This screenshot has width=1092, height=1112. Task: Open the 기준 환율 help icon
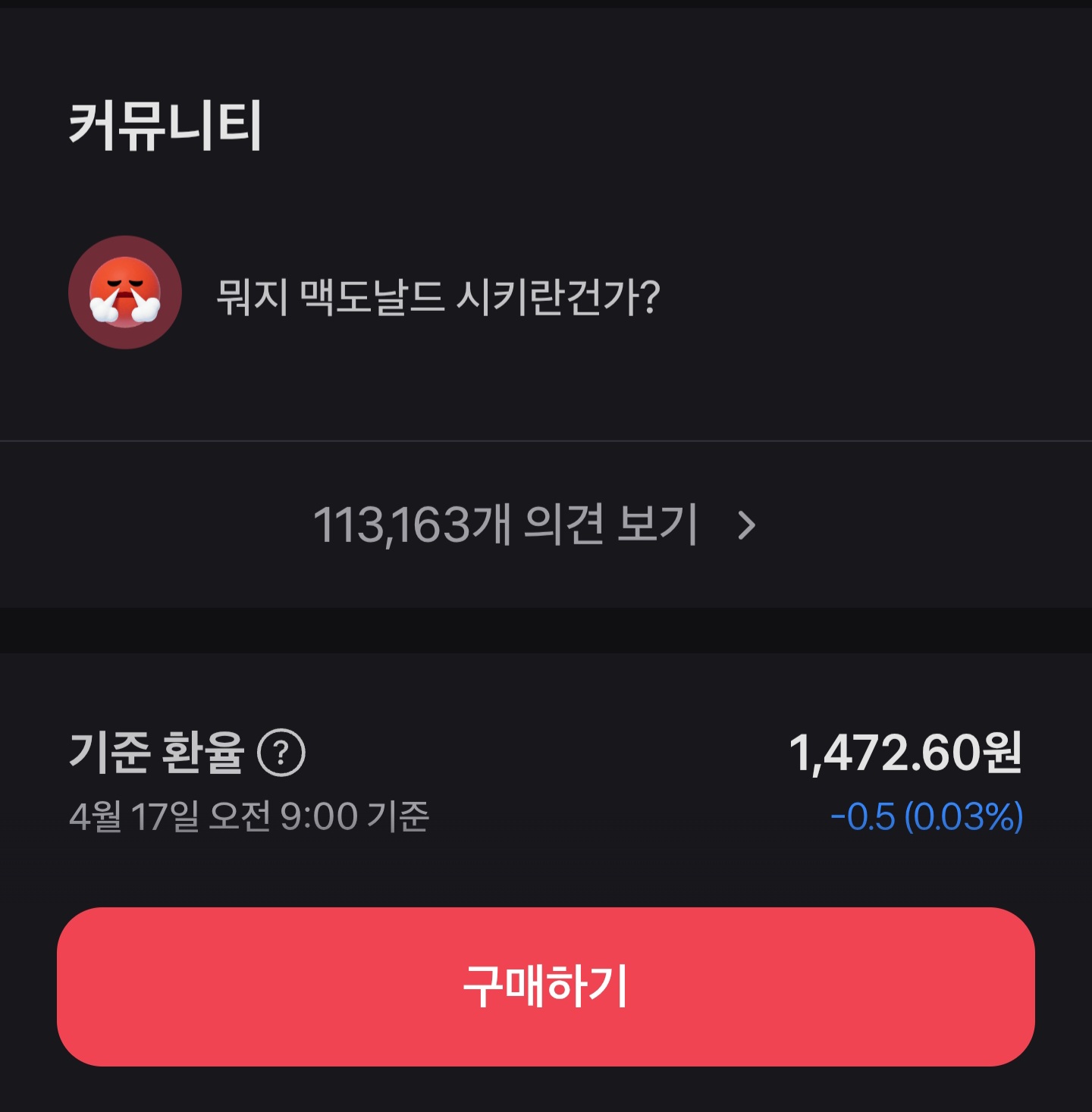(281, 753)
